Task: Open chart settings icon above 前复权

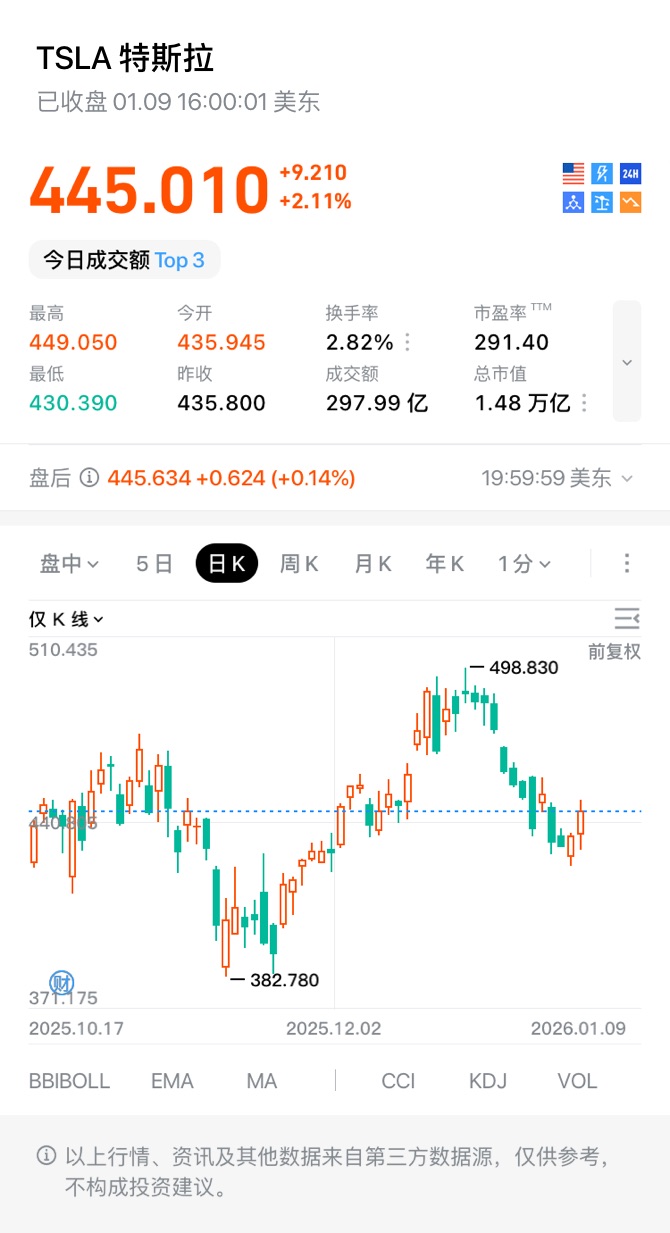Action: coord(627,618)
